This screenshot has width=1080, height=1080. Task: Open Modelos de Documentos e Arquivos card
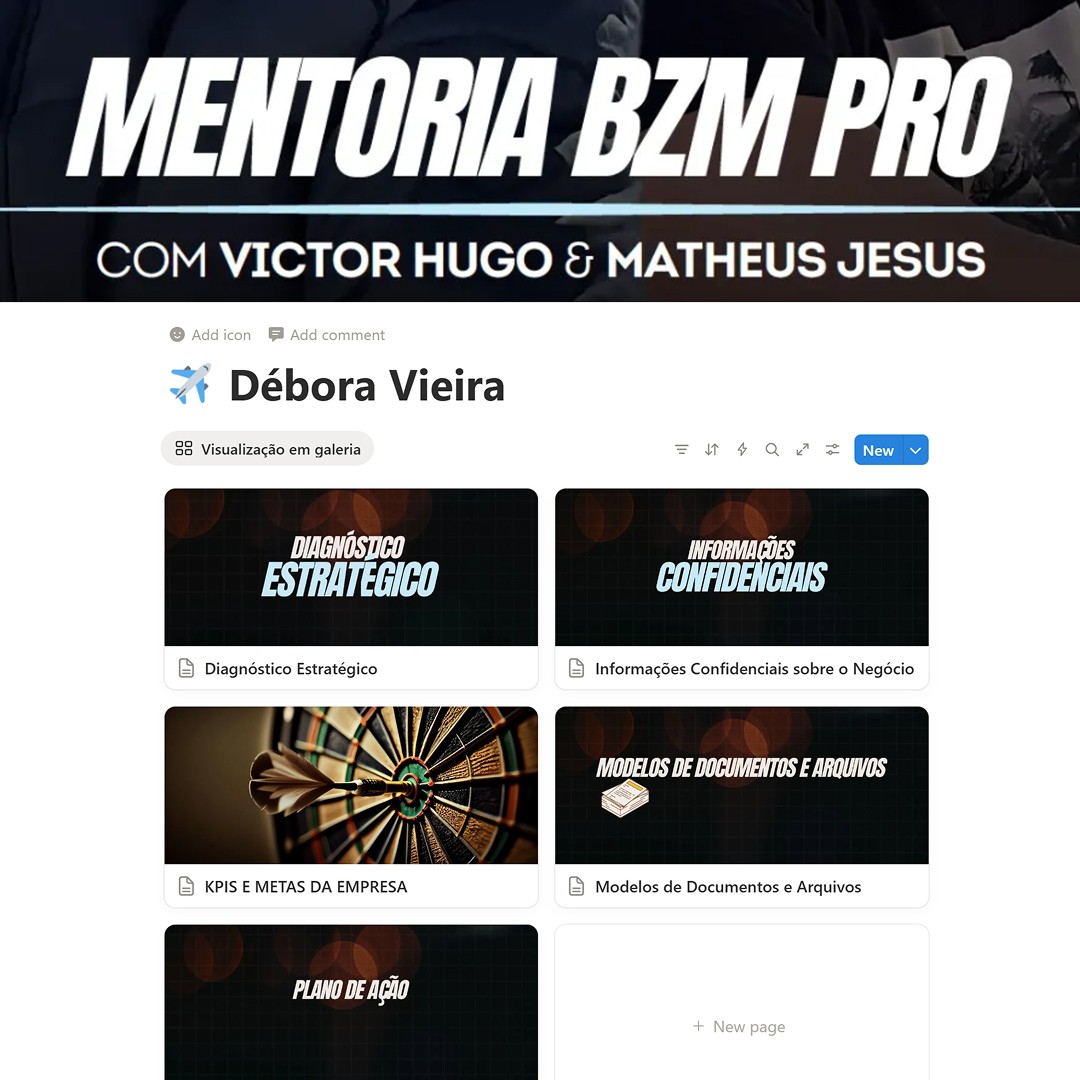[741, 806]
